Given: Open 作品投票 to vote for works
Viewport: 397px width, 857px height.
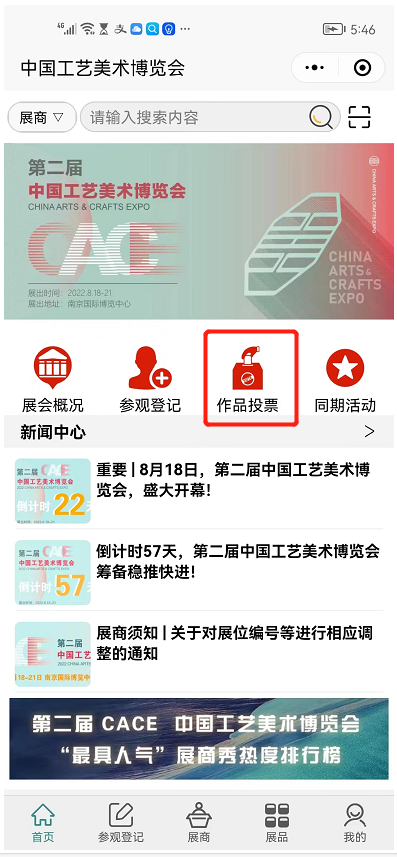Looking at the screenshot, I should pos(248,380).
